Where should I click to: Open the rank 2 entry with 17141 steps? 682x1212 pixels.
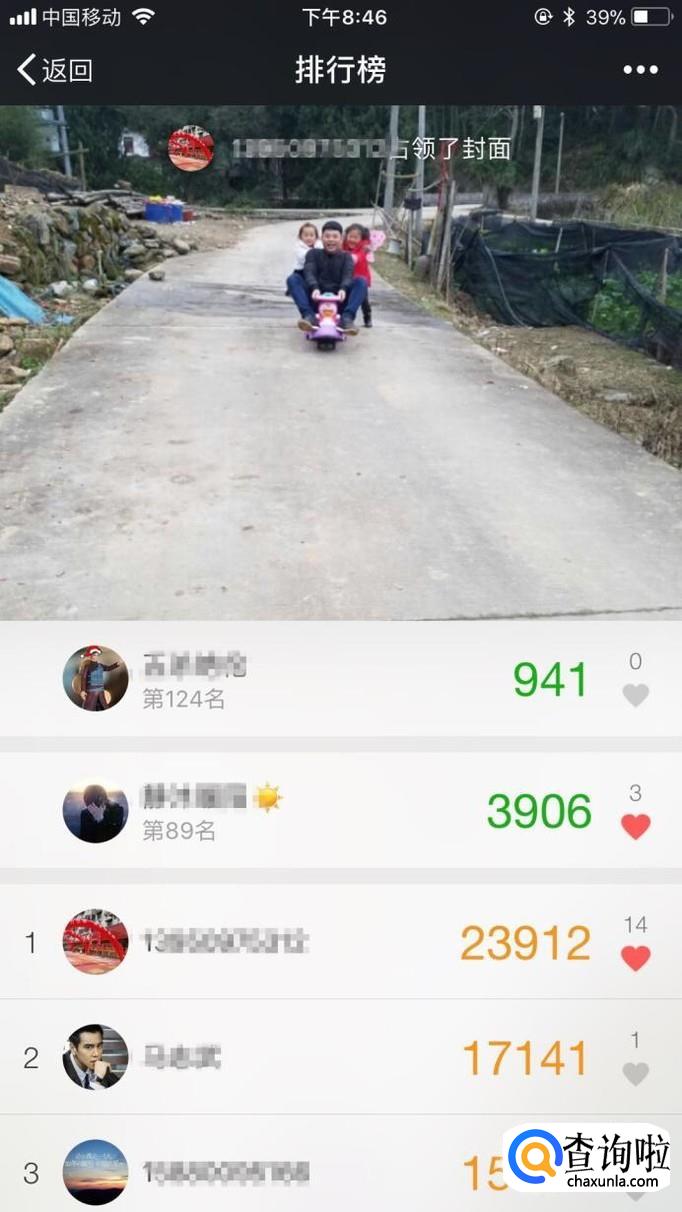[341, 1057]
